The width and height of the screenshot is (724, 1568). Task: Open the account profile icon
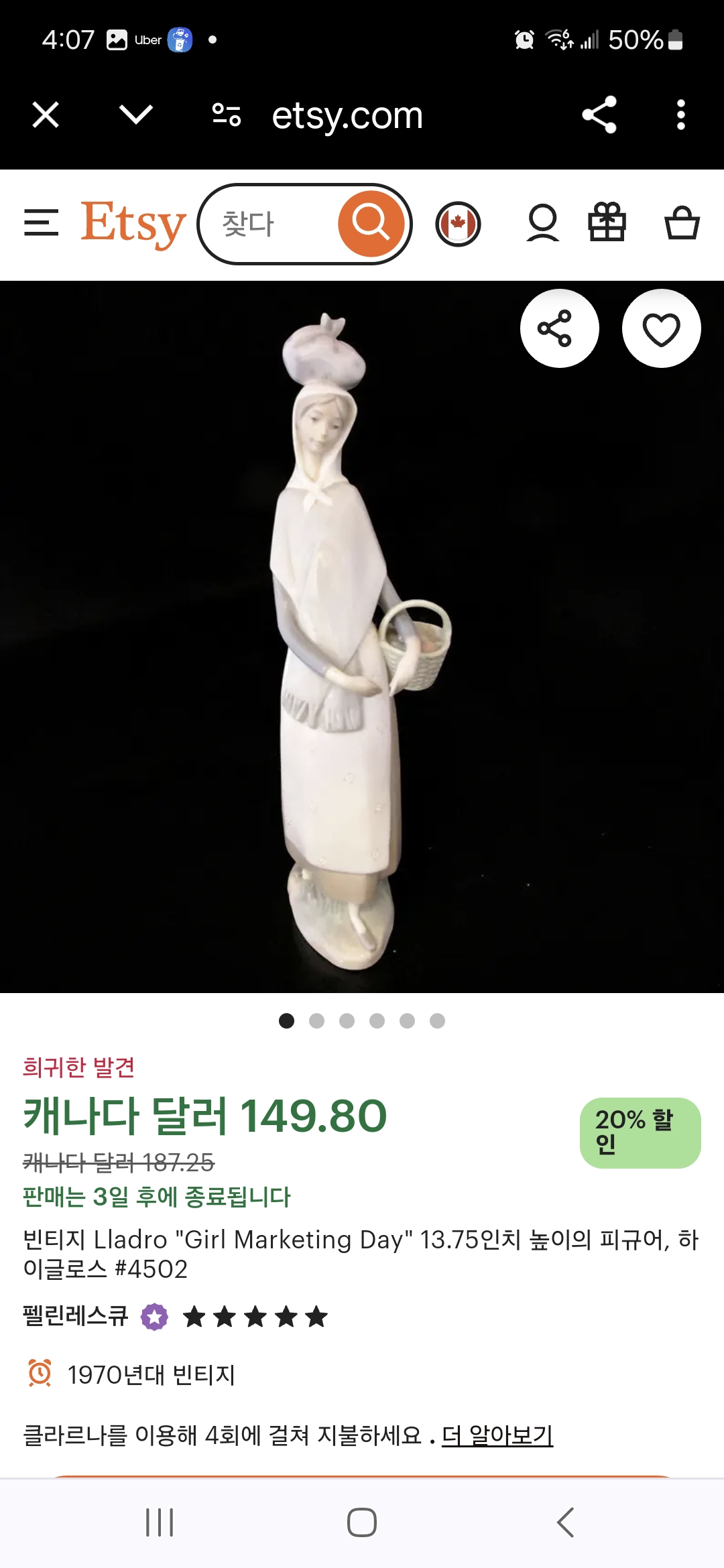click(542, 222)
